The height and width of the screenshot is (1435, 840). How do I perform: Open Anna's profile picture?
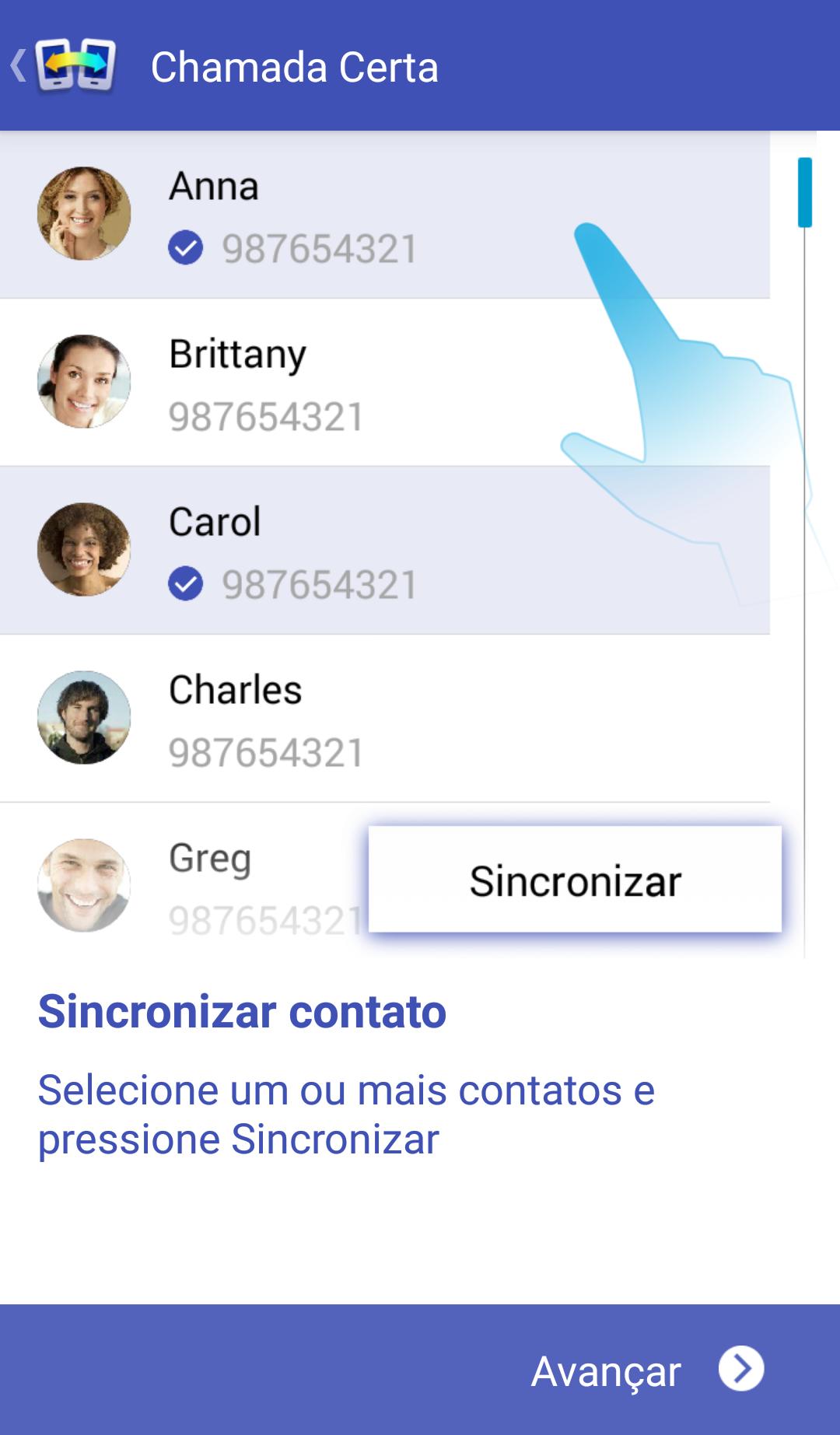[x=83, y=215]
